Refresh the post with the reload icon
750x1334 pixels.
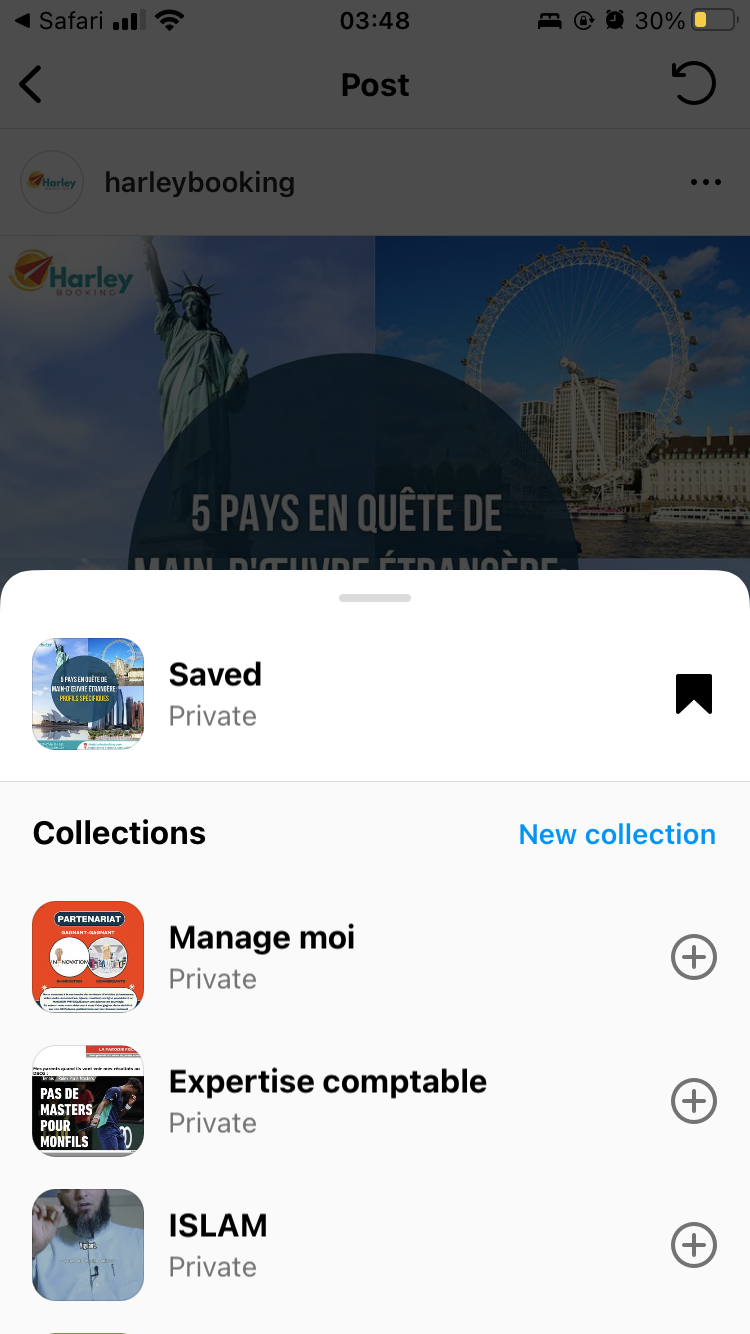(694, 84)
